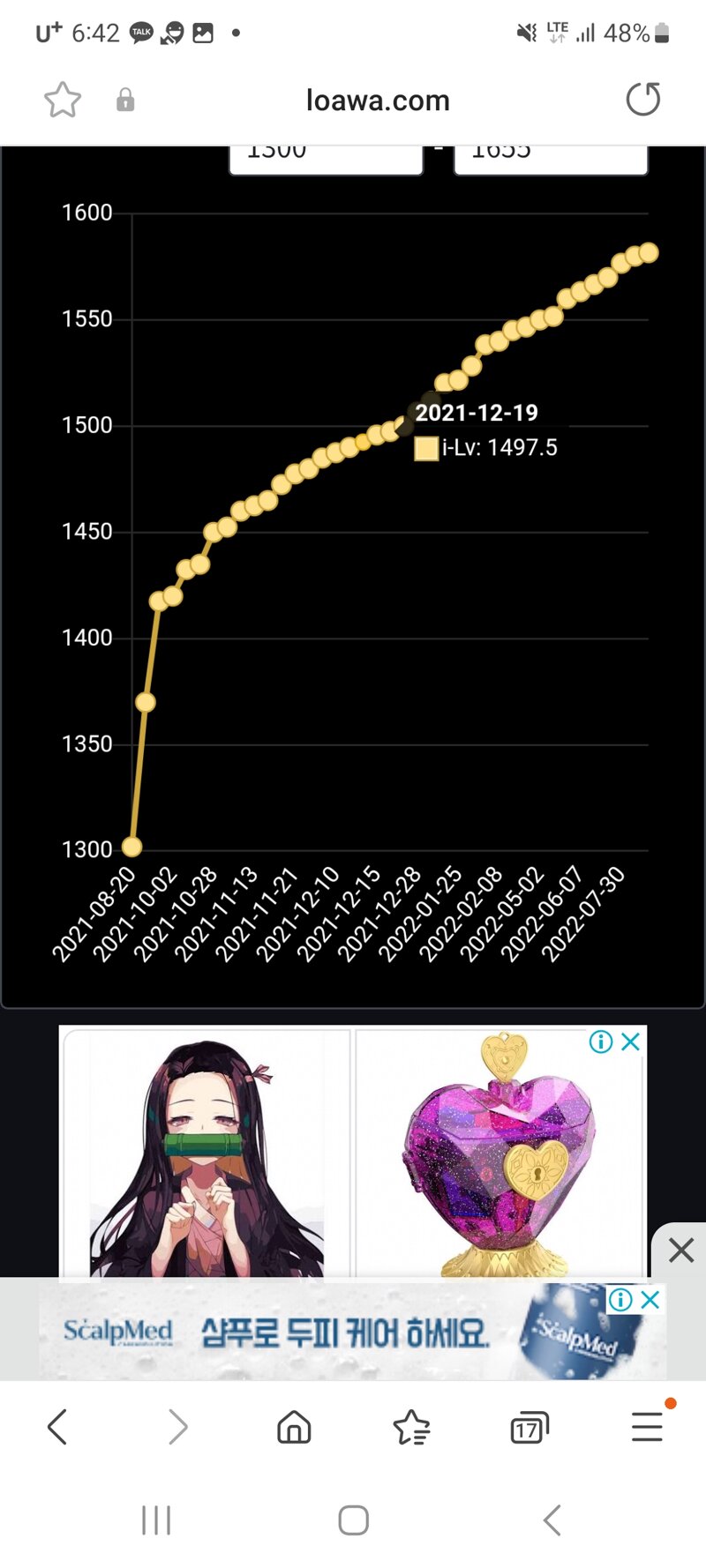The image size is (706, 1568).
Task: Open the browser home page
Action: (x=294, y=1426)
